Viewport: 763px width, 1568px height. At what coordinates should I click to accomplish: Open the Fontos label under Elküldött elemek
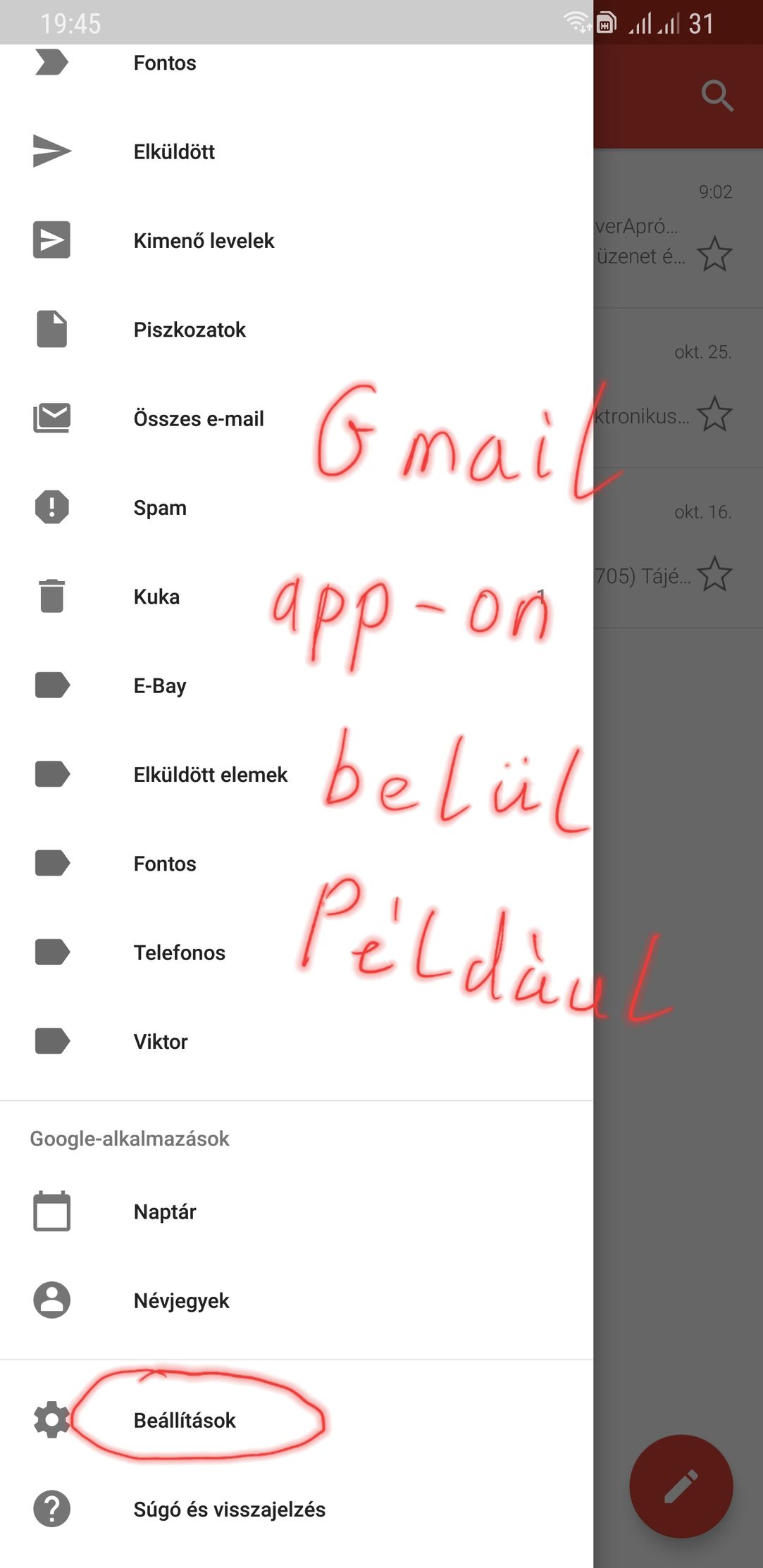(x=165, y=864)
